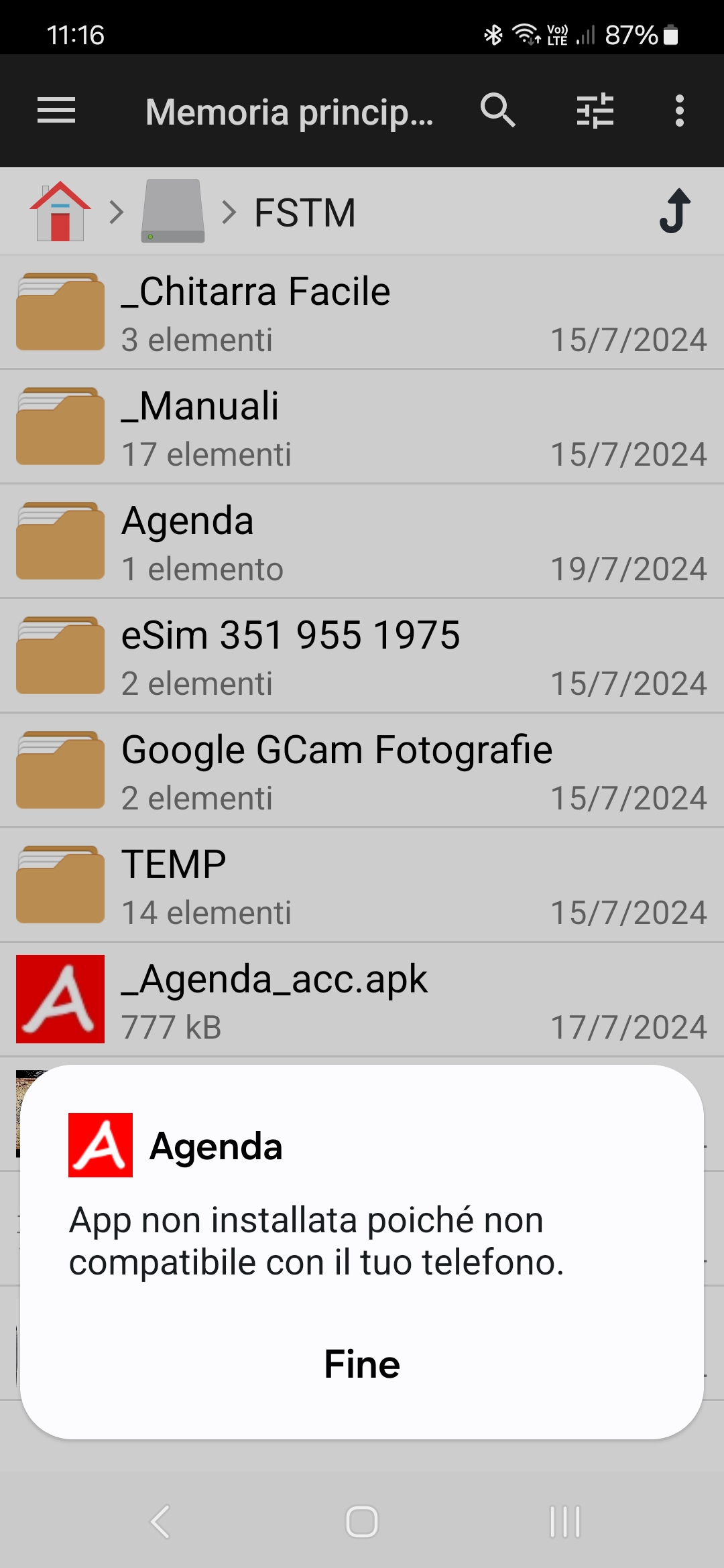Go to the home breadcrumb
The image size is (724, 1568).
coord(60,212)
